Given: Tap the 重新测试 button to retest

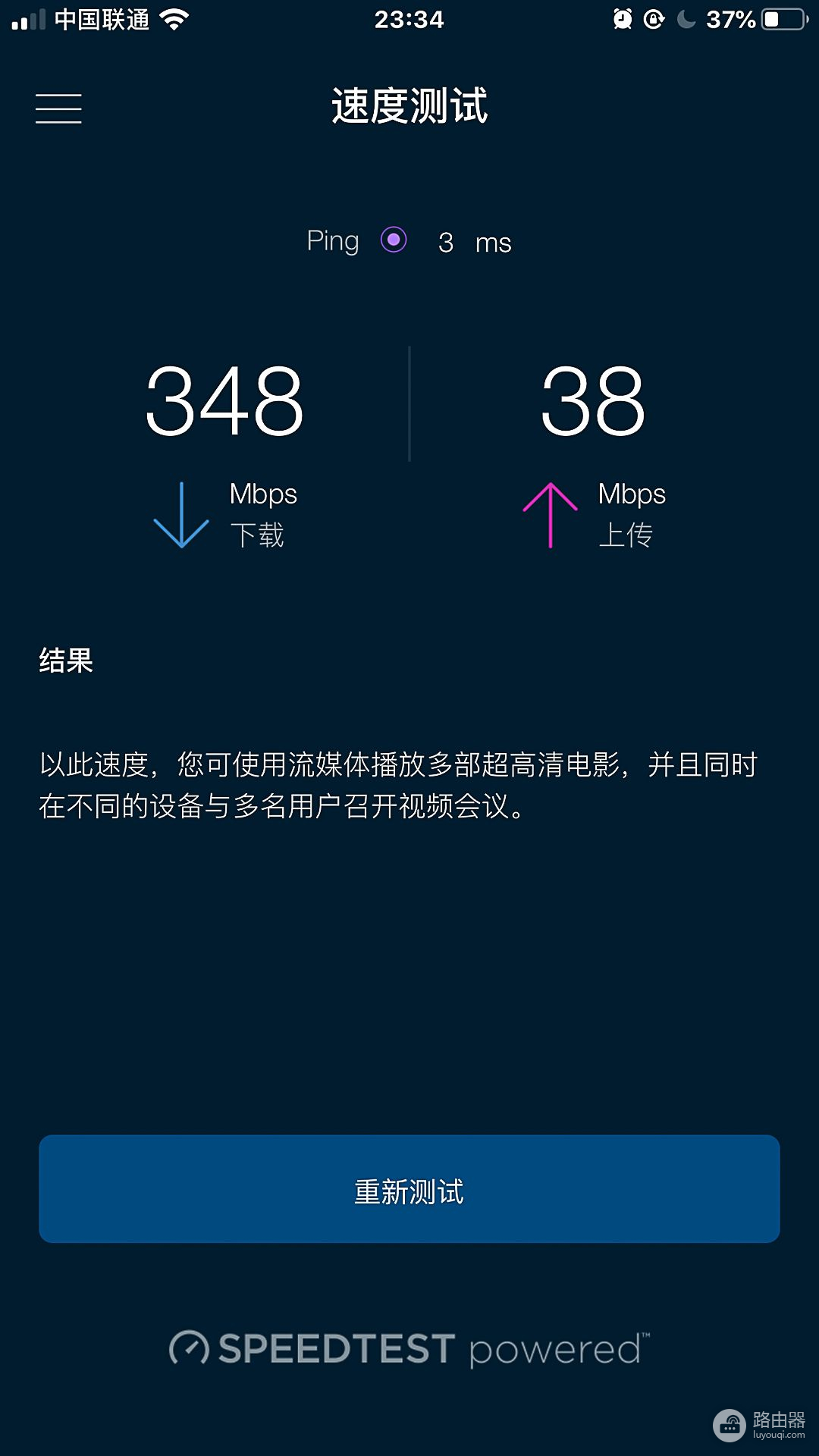Looking at the screenshot, I should [409, 1188].
